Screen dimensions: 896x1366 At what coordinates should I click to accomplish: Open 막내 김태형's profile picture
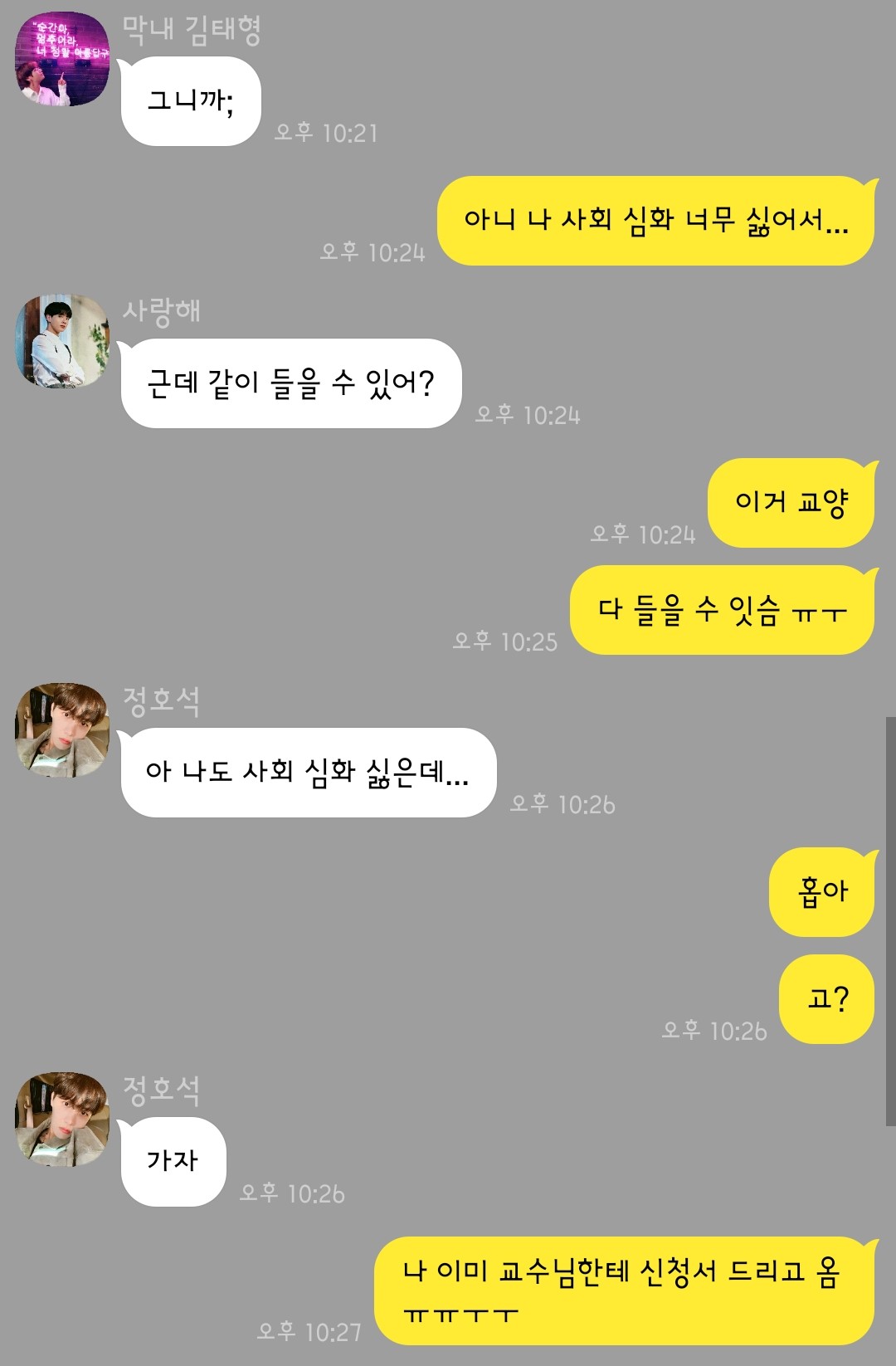point(62,60)
